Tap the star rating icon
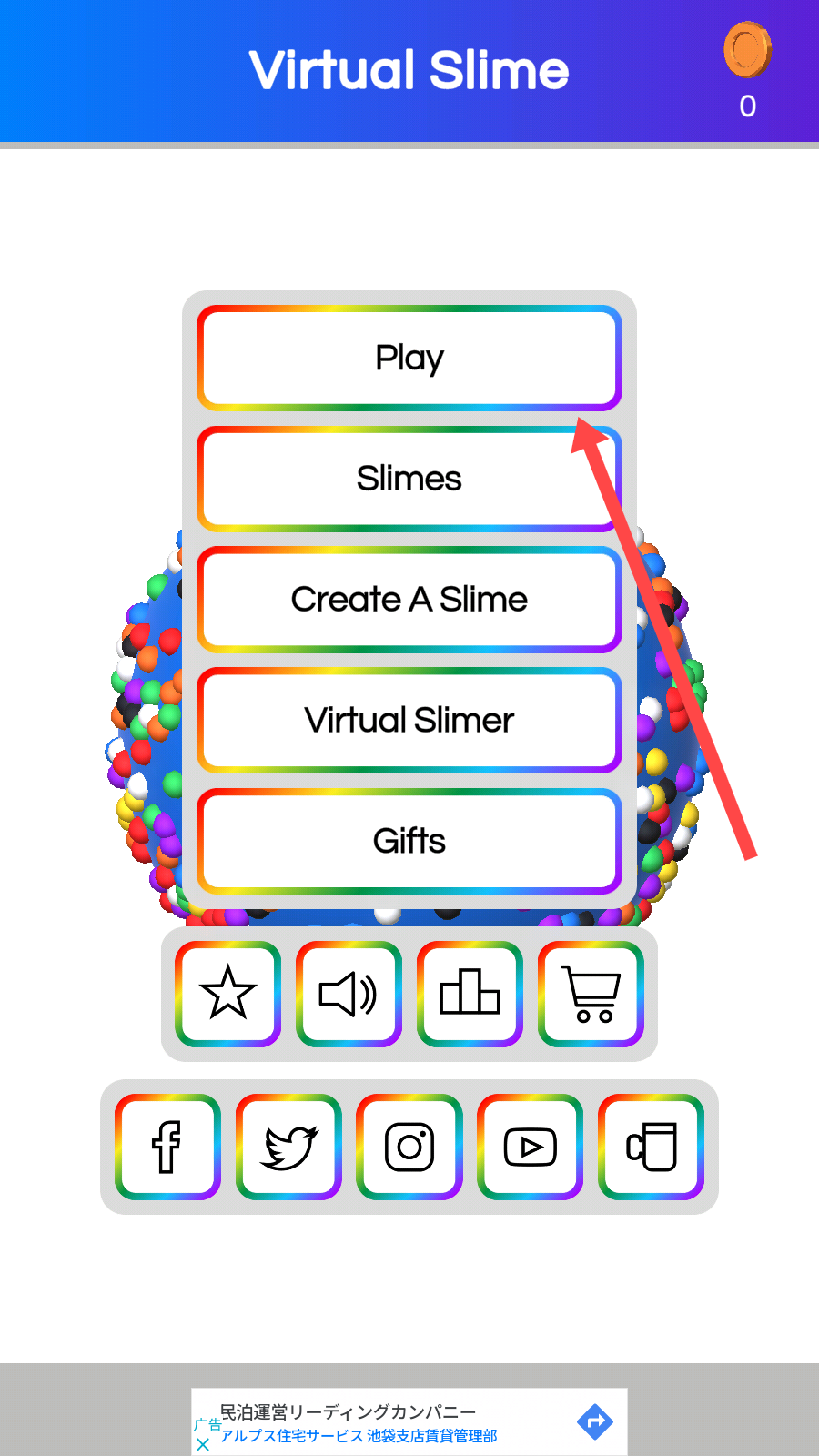 227,994
